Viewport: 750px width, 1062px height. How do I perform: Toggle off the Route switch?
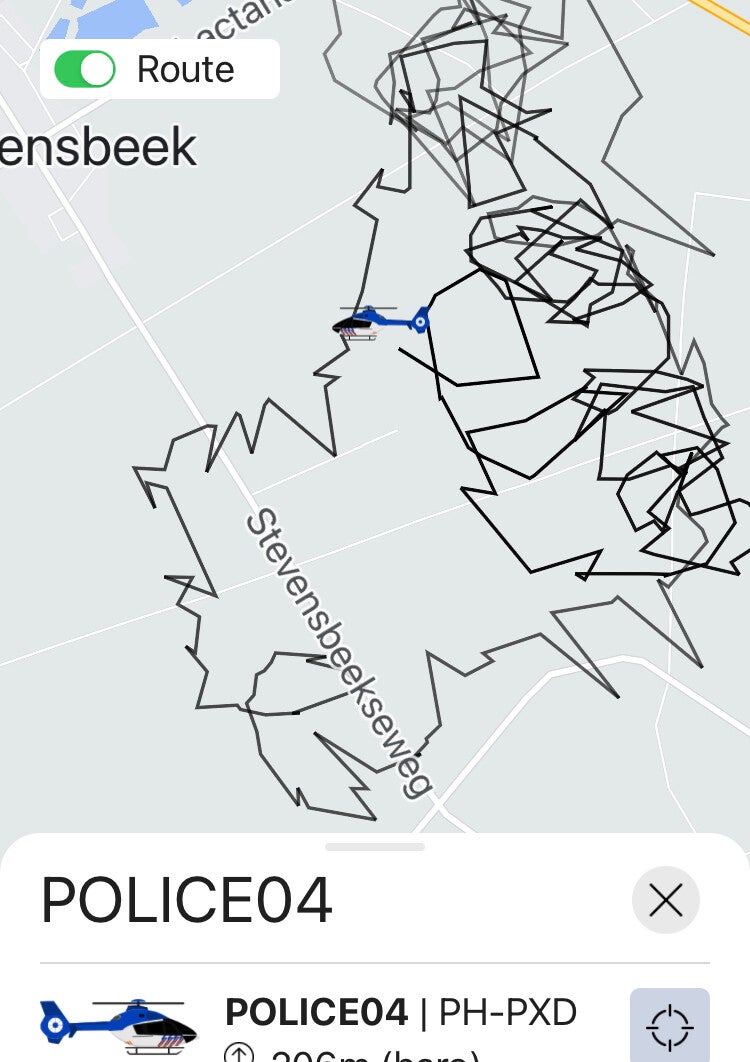point(85,69)
